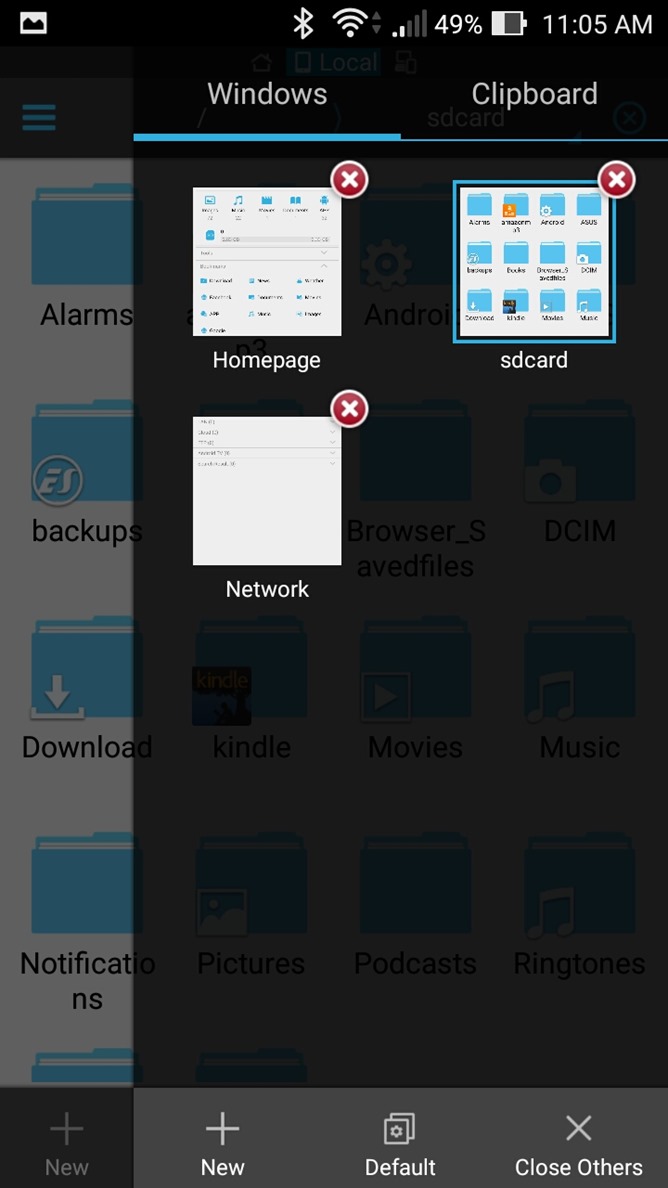The image size is (668, 1188).
Task: Switch to the Clipboard tab
Action: click(x=534, y=95)
